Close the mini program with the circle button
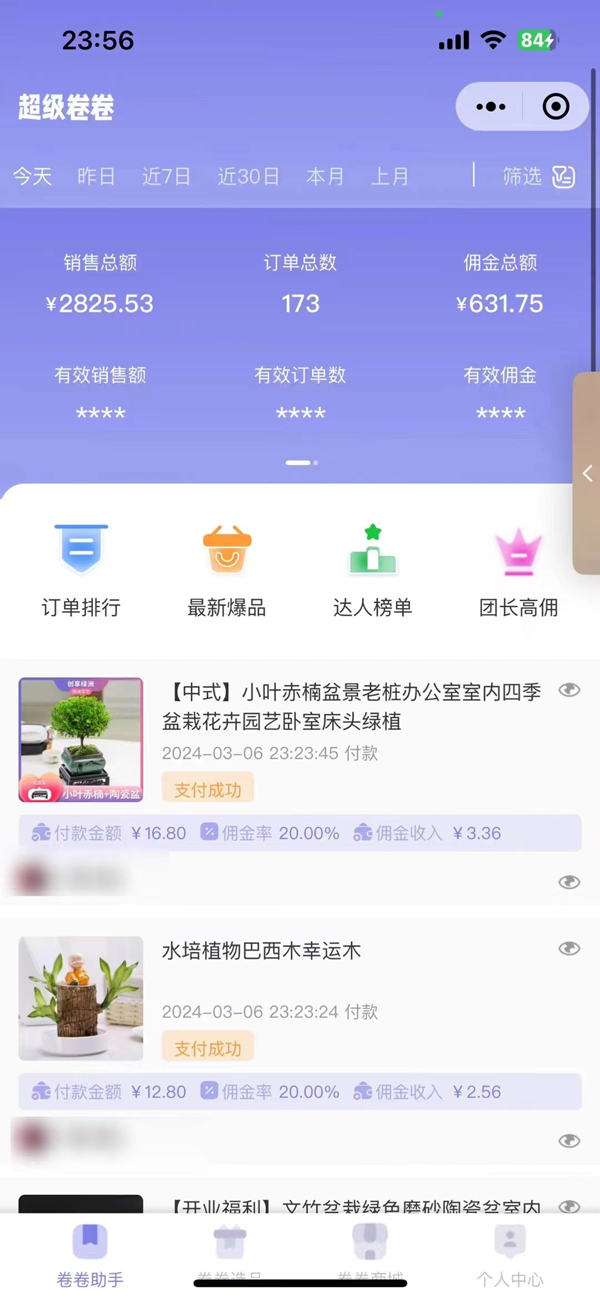600x1299 pixels. [555, 107]
